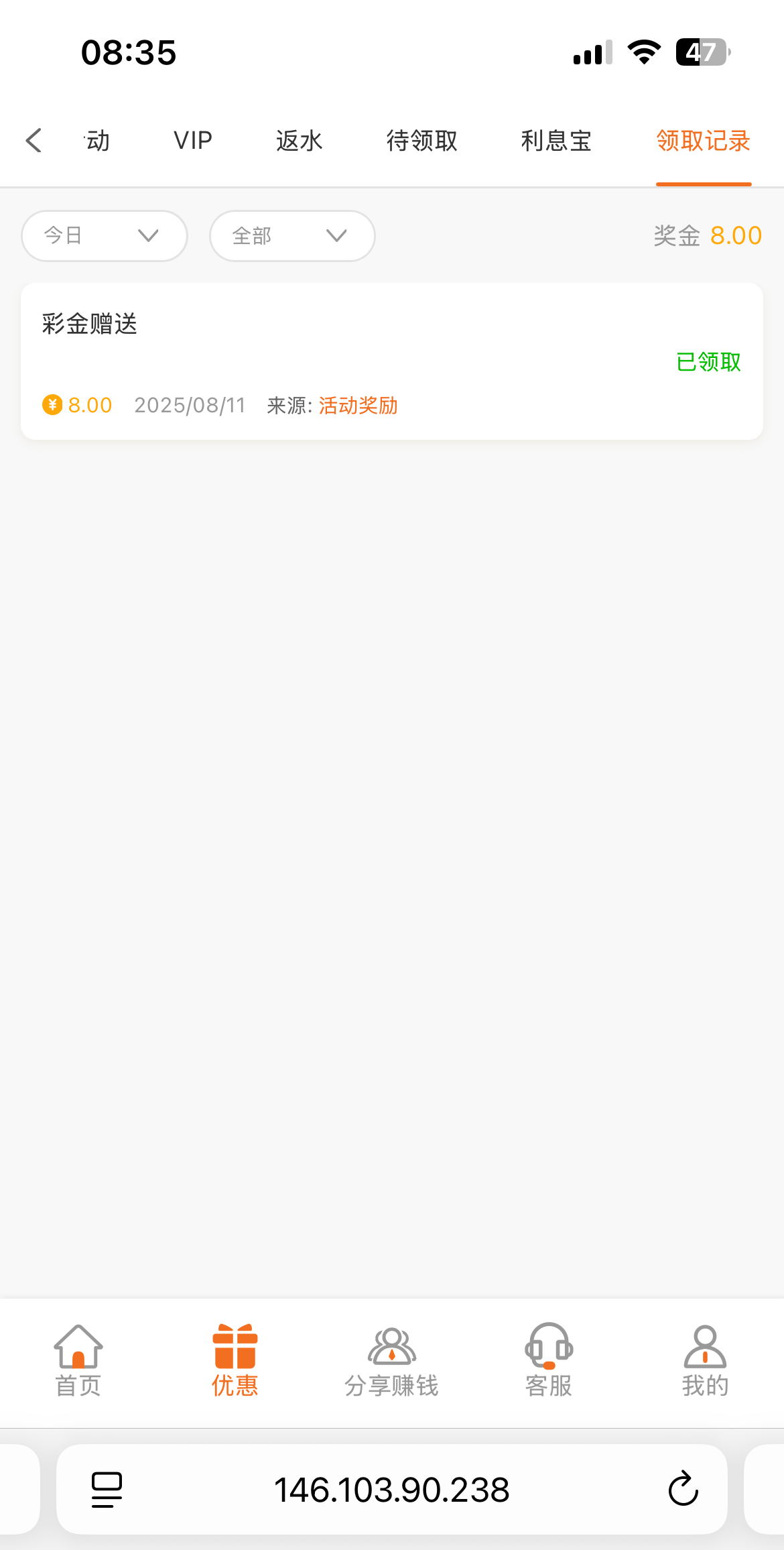
Task: Select the 领取记录 tab
Action: [703, 141]
